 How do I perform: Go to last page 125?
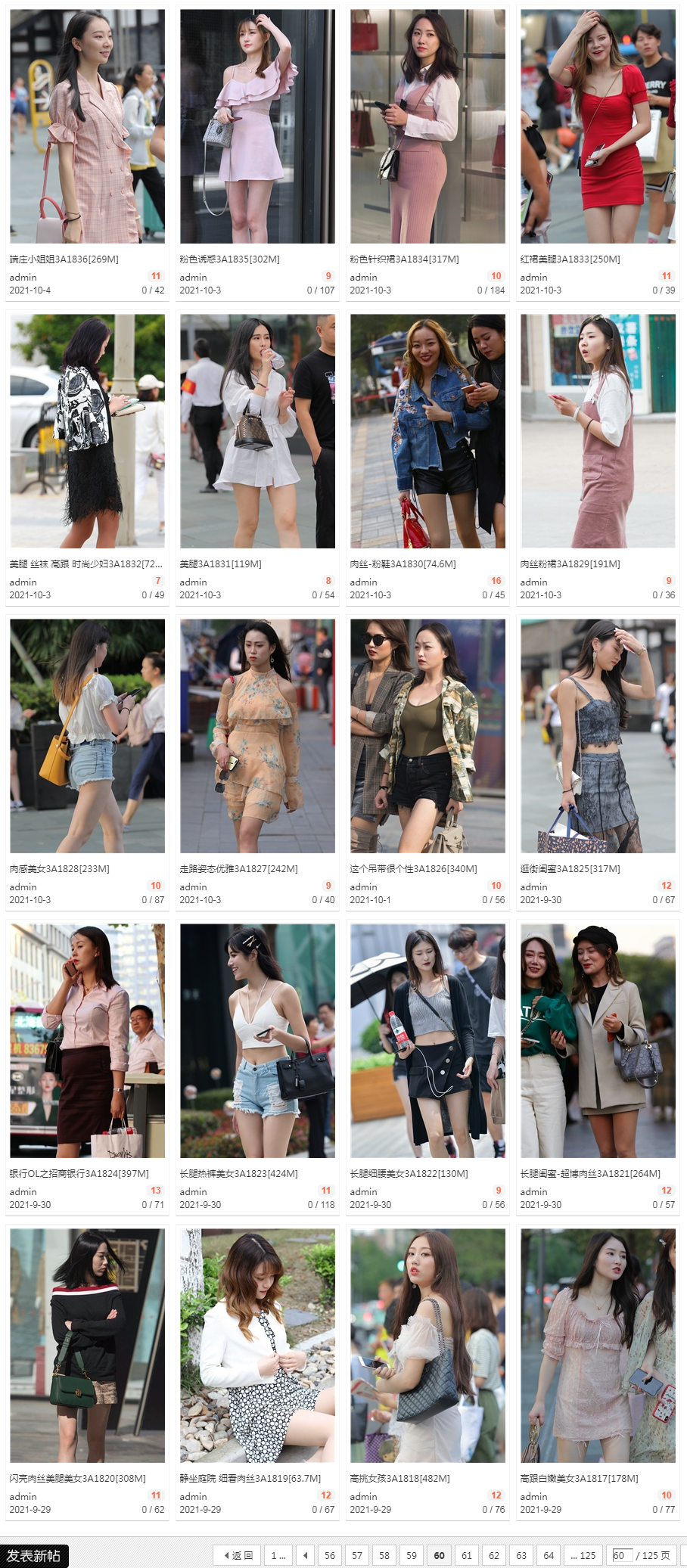click(x=583, y=1555)
